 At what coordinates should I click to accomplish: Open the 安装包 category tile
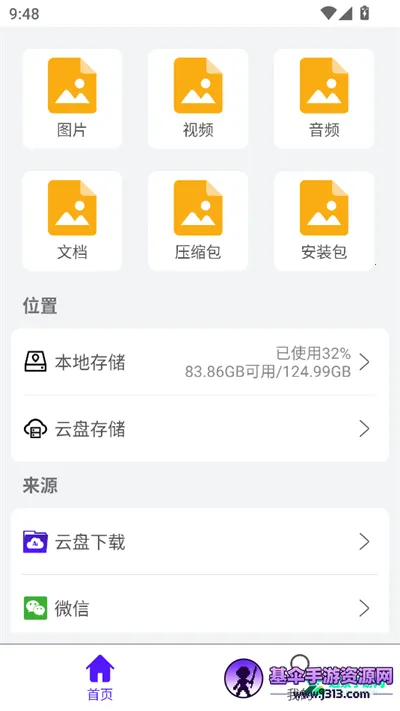coord(324,221)
